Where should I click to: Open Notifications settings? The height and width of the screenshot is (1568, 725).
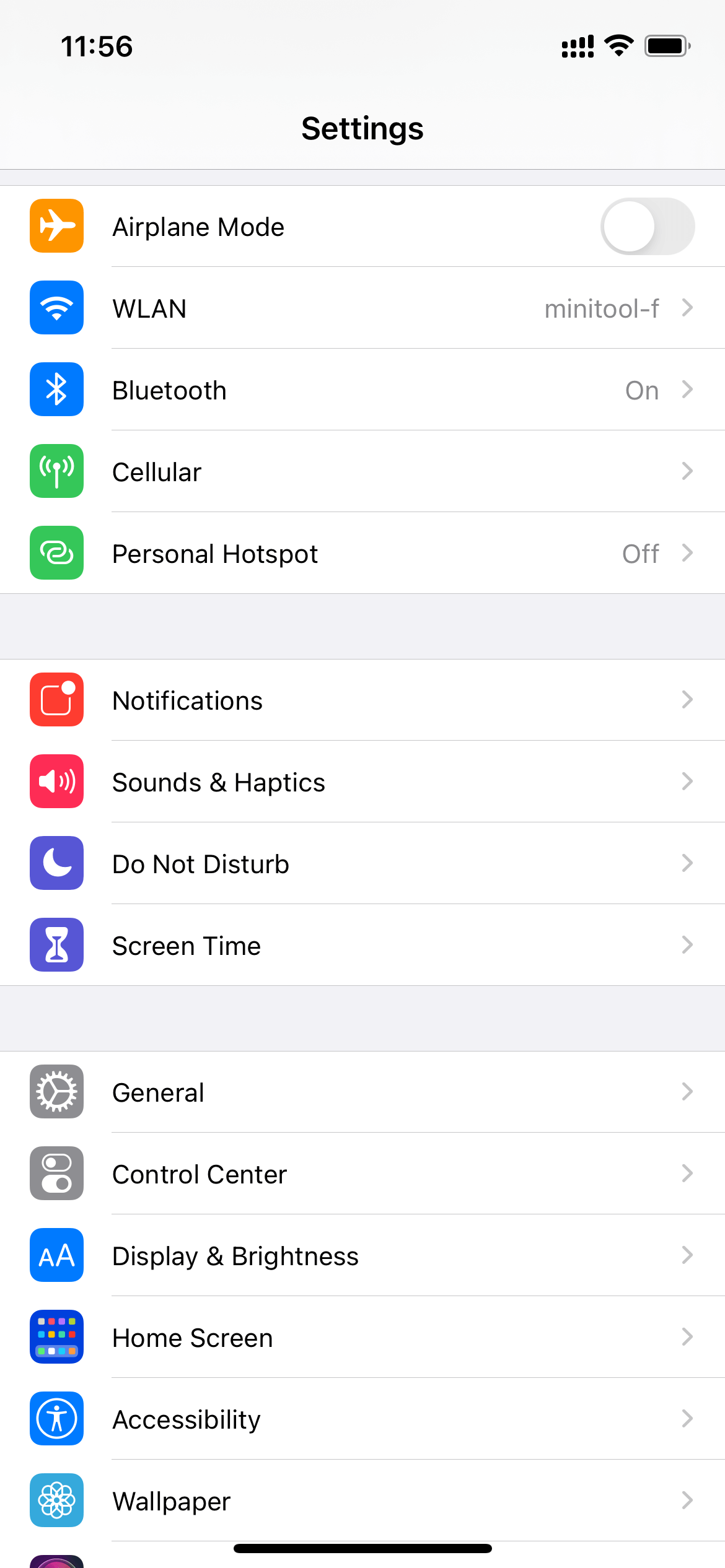tap(362, 700)
